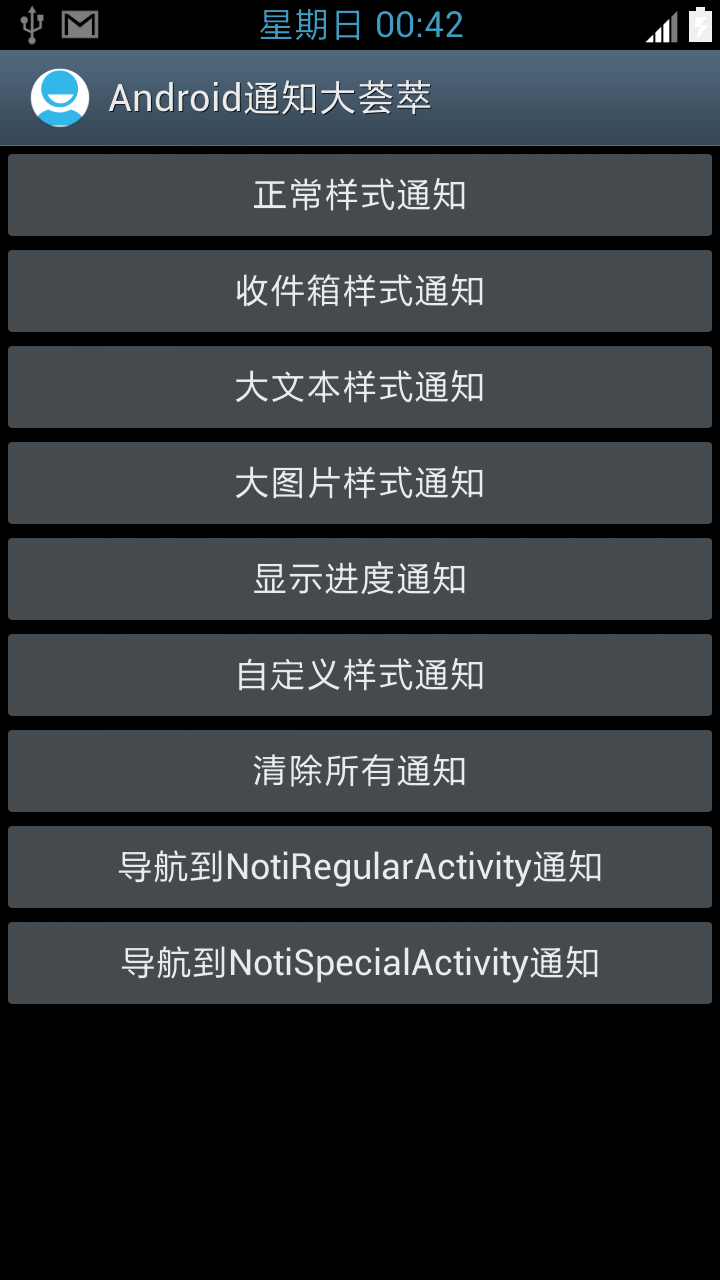Tap the 正常样式通知 button

pos(360,195)
